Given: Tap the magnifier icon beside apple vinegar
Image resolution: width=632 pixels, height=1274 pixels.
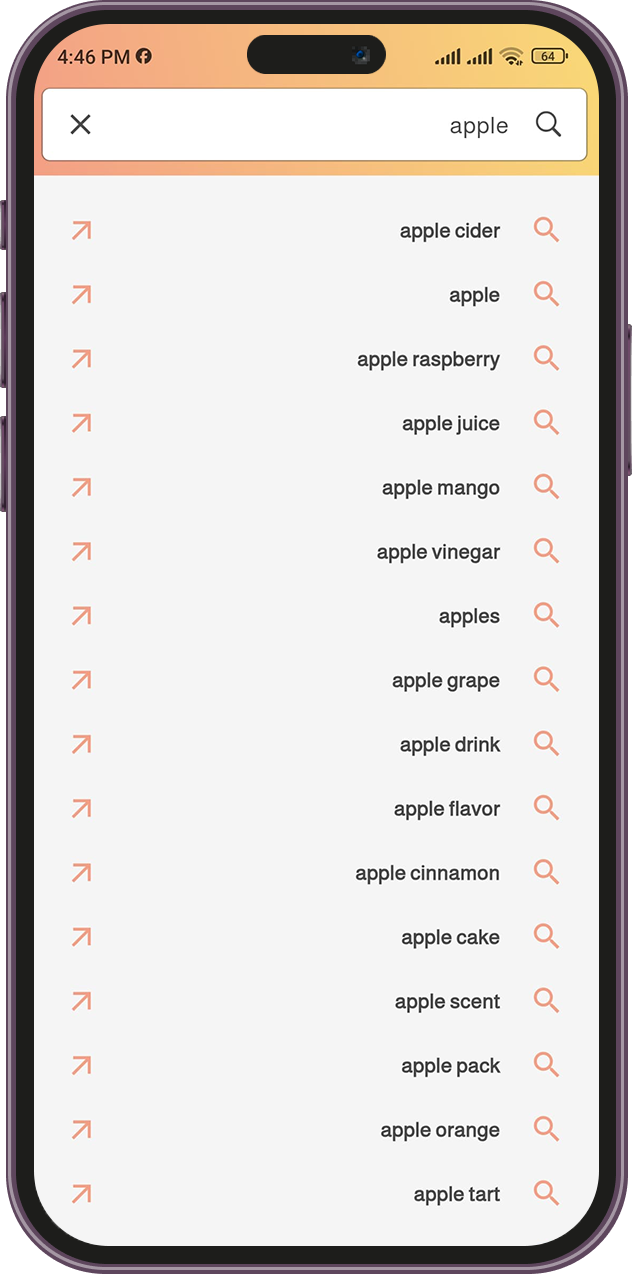Looking at the screenshot, I should (546, 551).
